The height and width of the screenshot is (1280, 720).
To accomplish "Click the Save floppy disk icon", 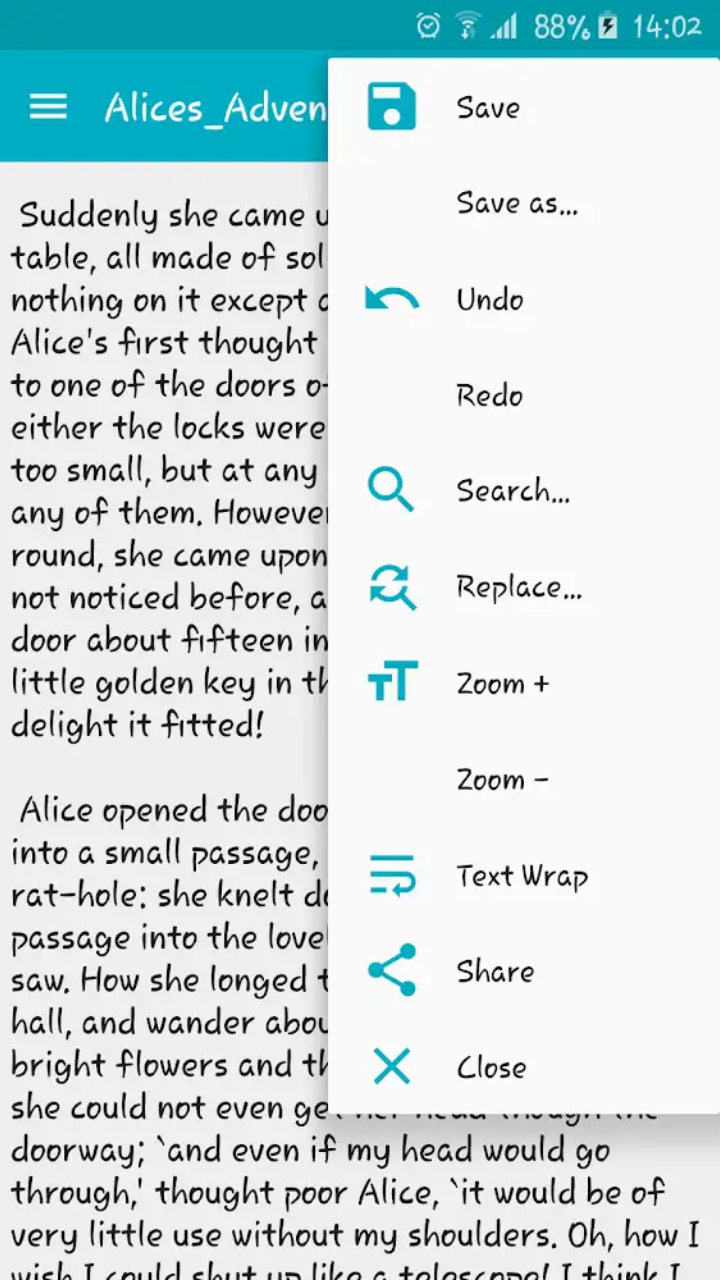I will tap(392, 107).
